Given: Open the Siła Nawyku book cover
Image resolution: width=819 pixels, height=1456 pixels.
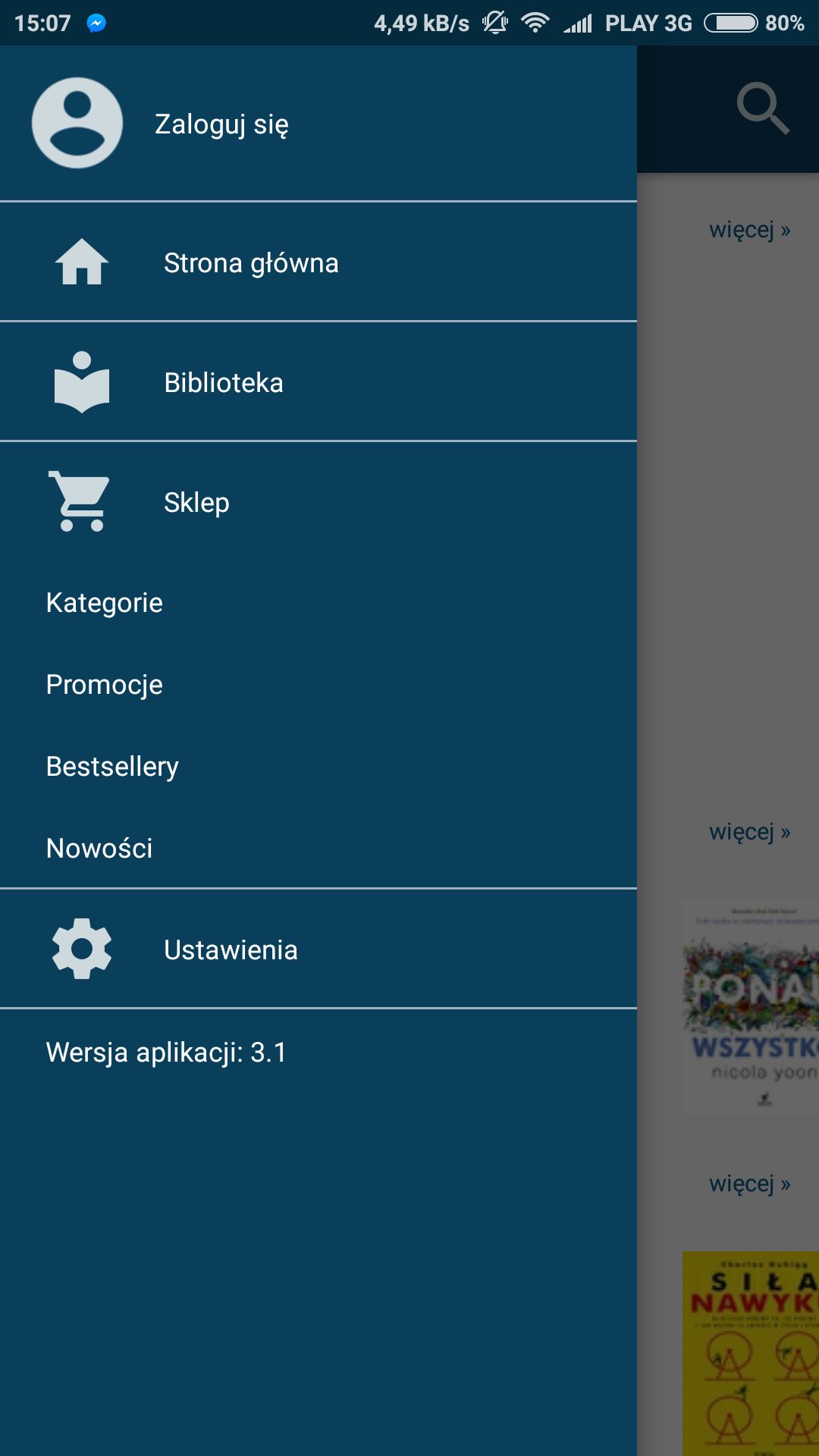Looking at the screenshot, I should (751, 1353).
